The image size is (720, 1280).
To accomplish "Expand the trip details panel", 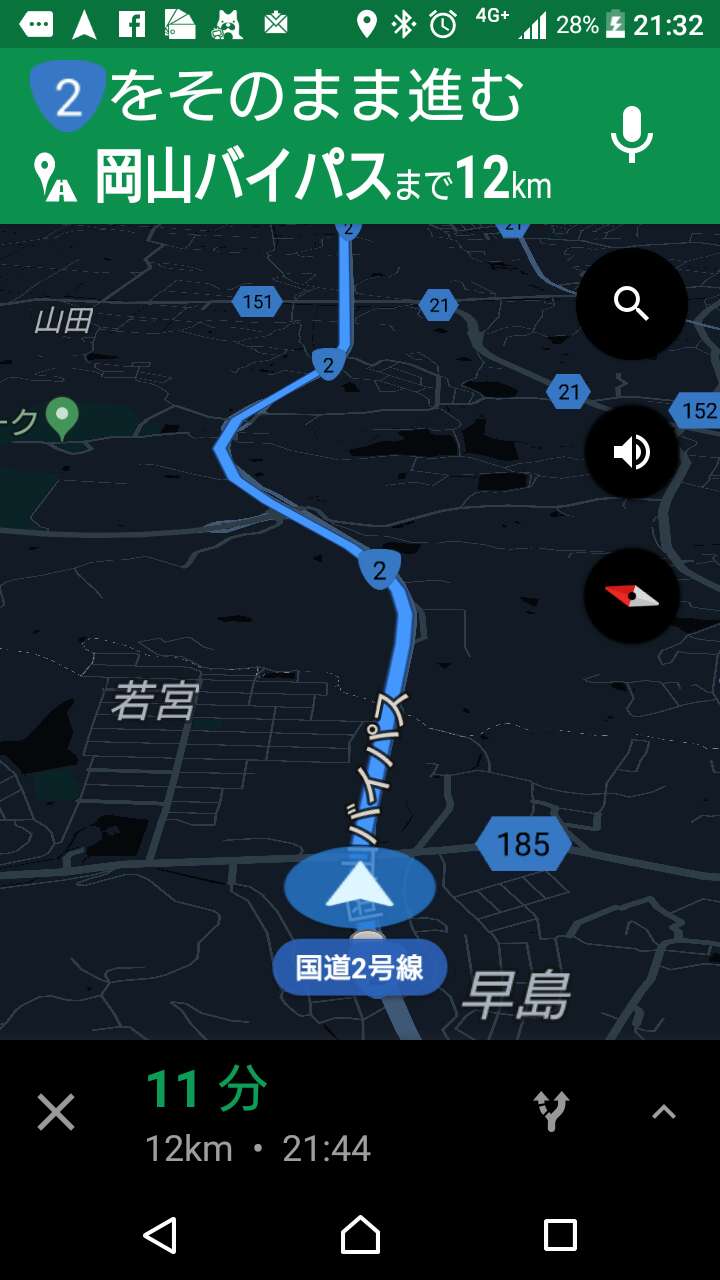I will click(x=664, y=1112).
